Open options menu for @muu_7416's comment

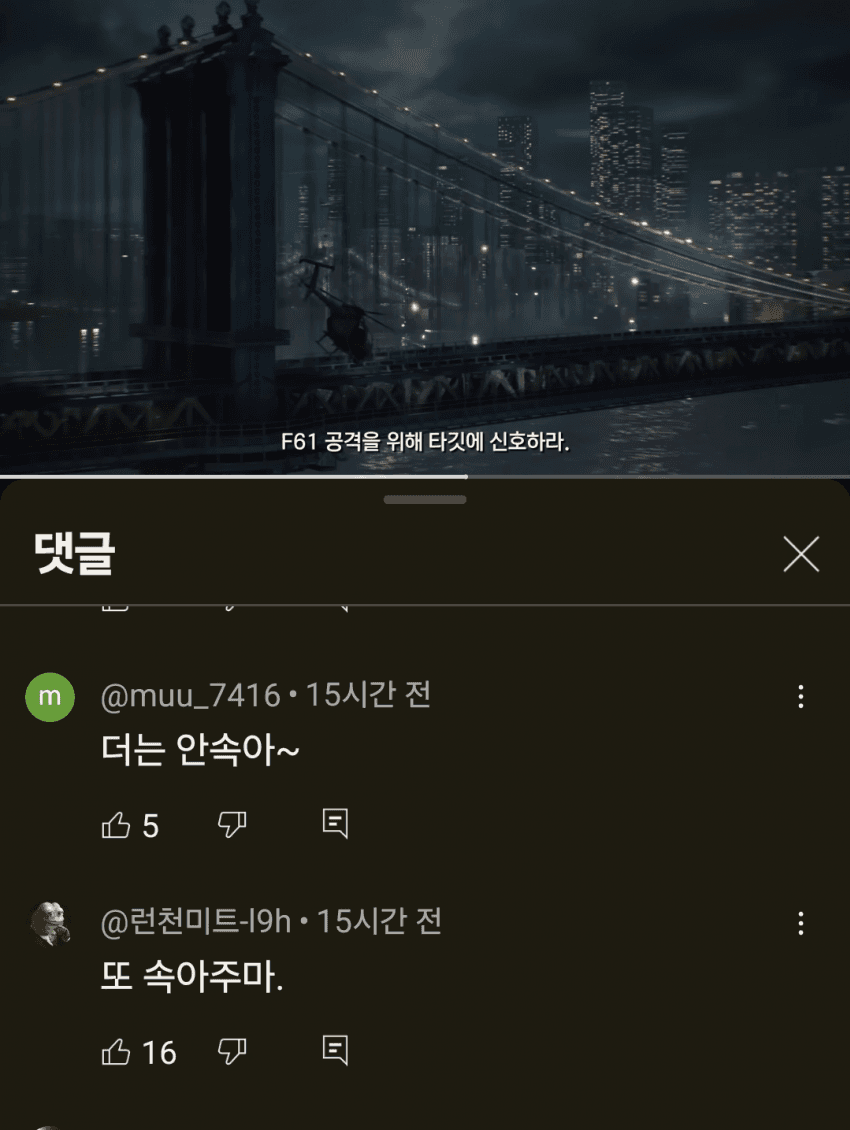[800, 697]
